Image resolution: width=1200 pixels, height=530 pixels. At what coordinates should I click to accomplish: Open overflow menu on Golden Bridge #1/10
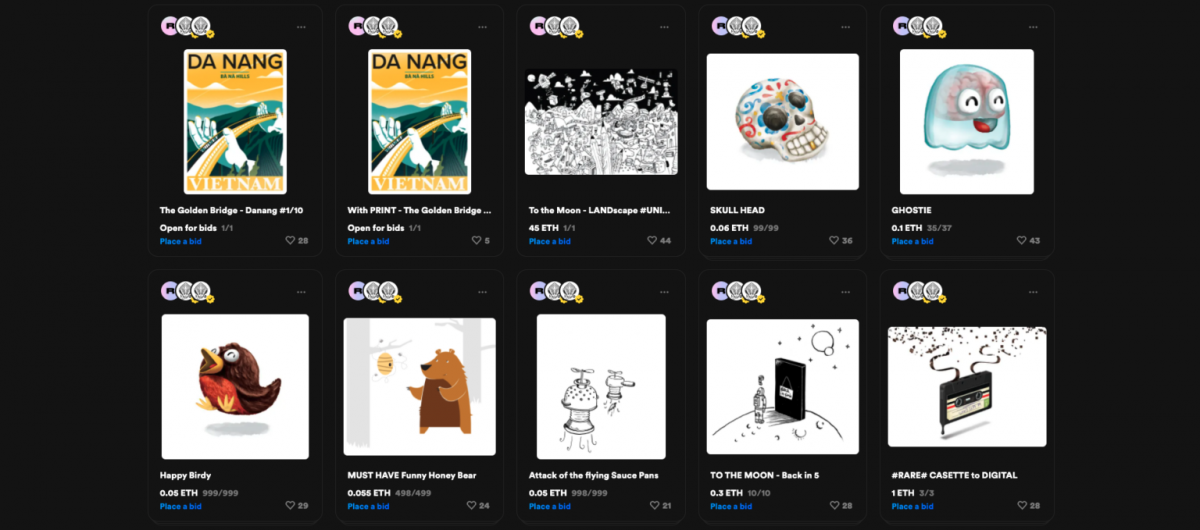click(301, 27)
